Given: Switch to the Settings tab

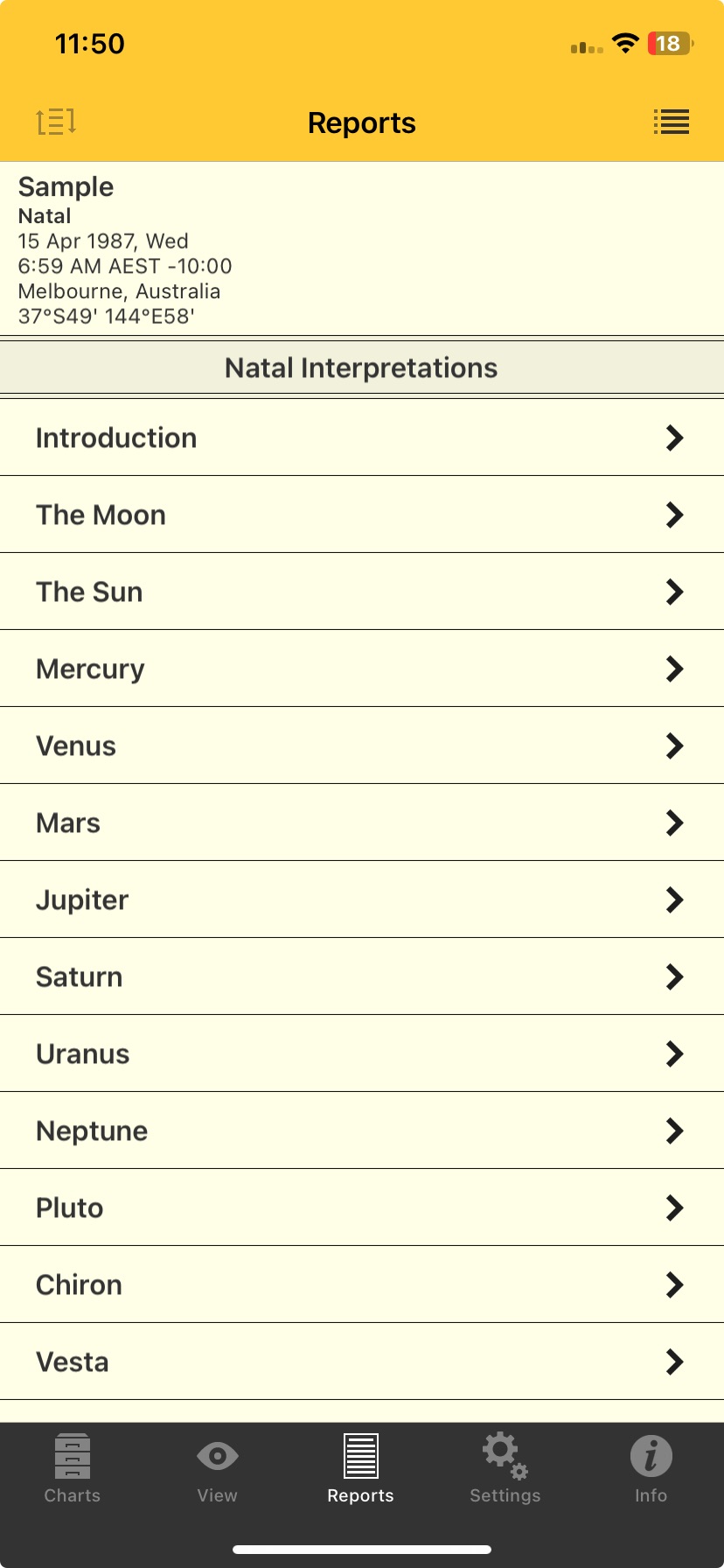Looking at the screenshot, I should click(505, 1470).
